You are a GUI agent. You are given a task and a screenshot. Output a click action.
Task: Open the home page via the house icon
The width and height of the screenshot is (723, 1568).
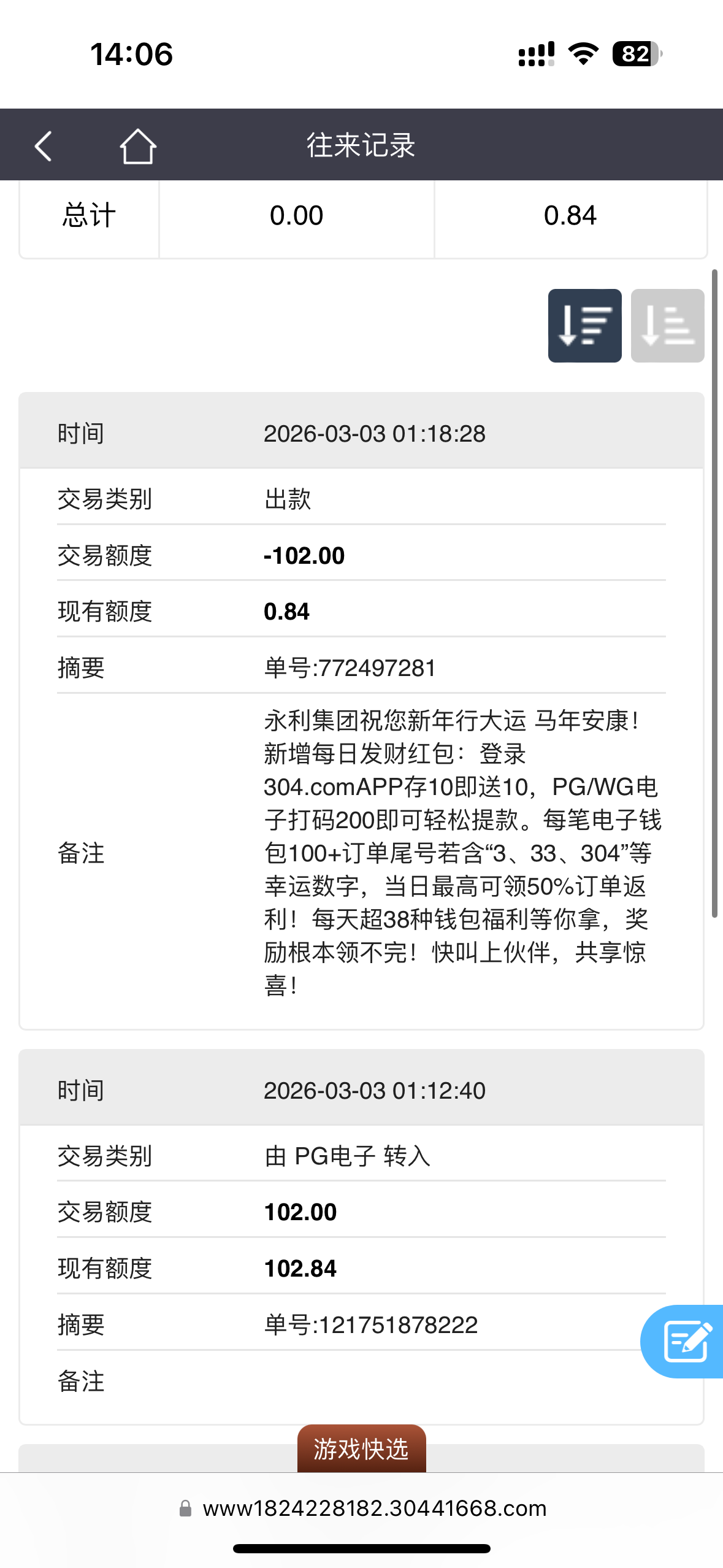click(136, 145)
